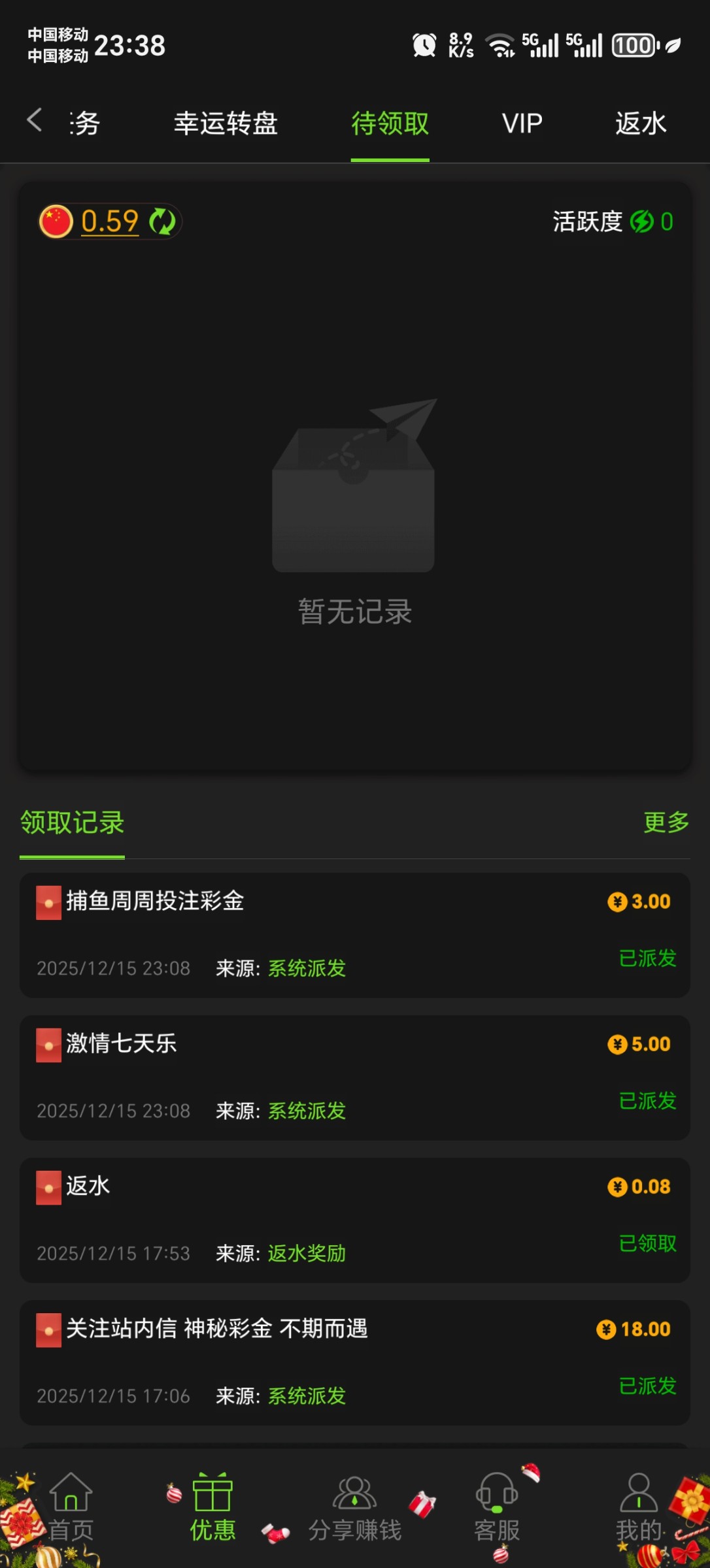Go back using the top-left arrow

coord(35,121)
